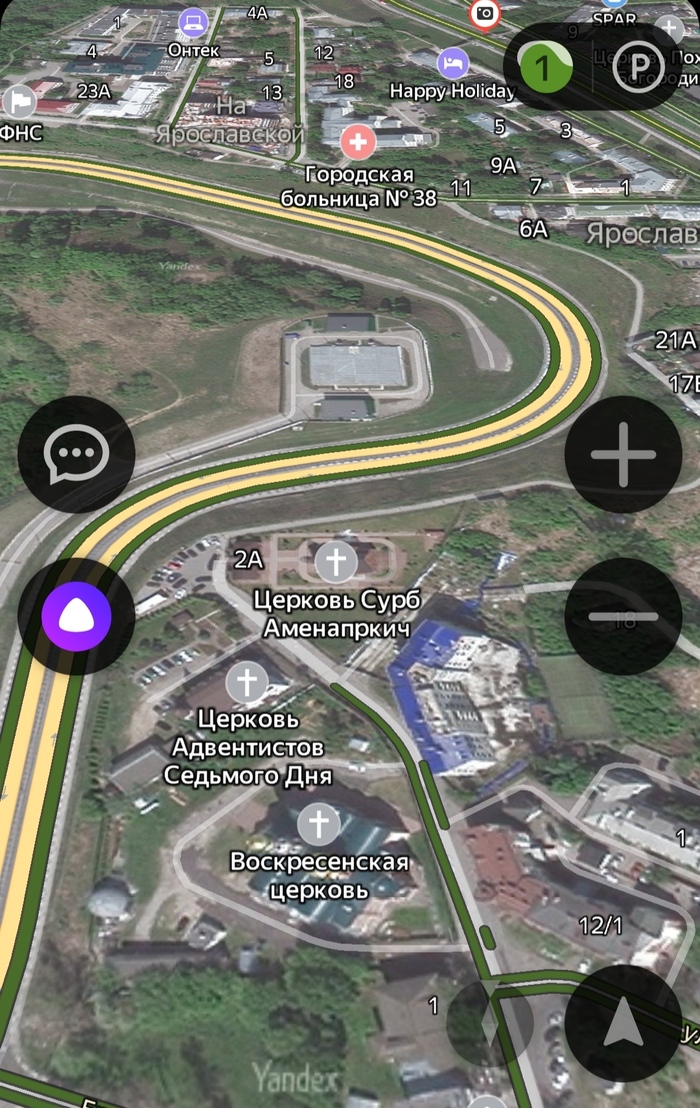Viewport: 700px width, 1108px height.
Task: Open the traffic level indicator
Action: [x=542, y=67]
